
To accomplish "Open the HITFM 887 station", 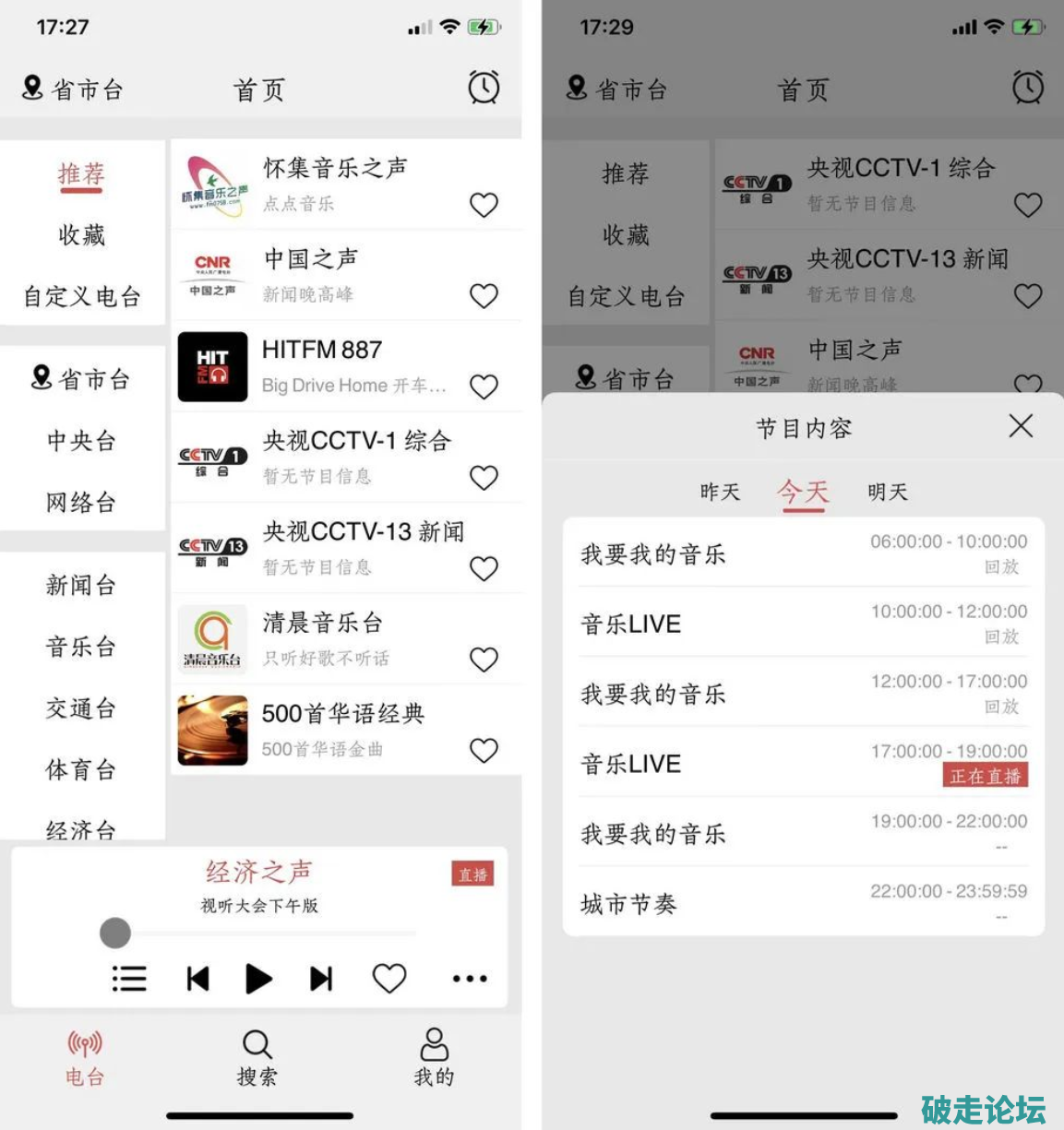I will [346, 366].
